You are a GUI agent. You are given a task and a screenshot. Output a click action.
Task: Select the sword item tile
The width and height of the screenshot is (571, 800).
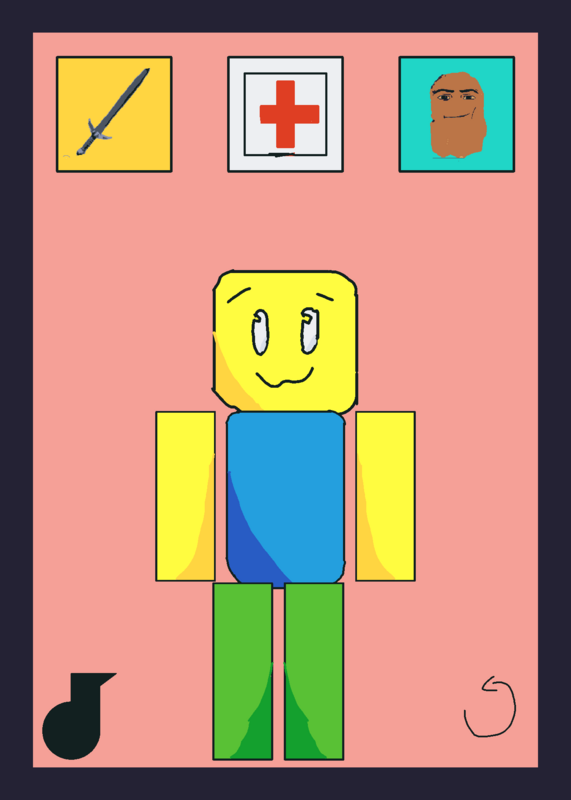pos(114,114)
